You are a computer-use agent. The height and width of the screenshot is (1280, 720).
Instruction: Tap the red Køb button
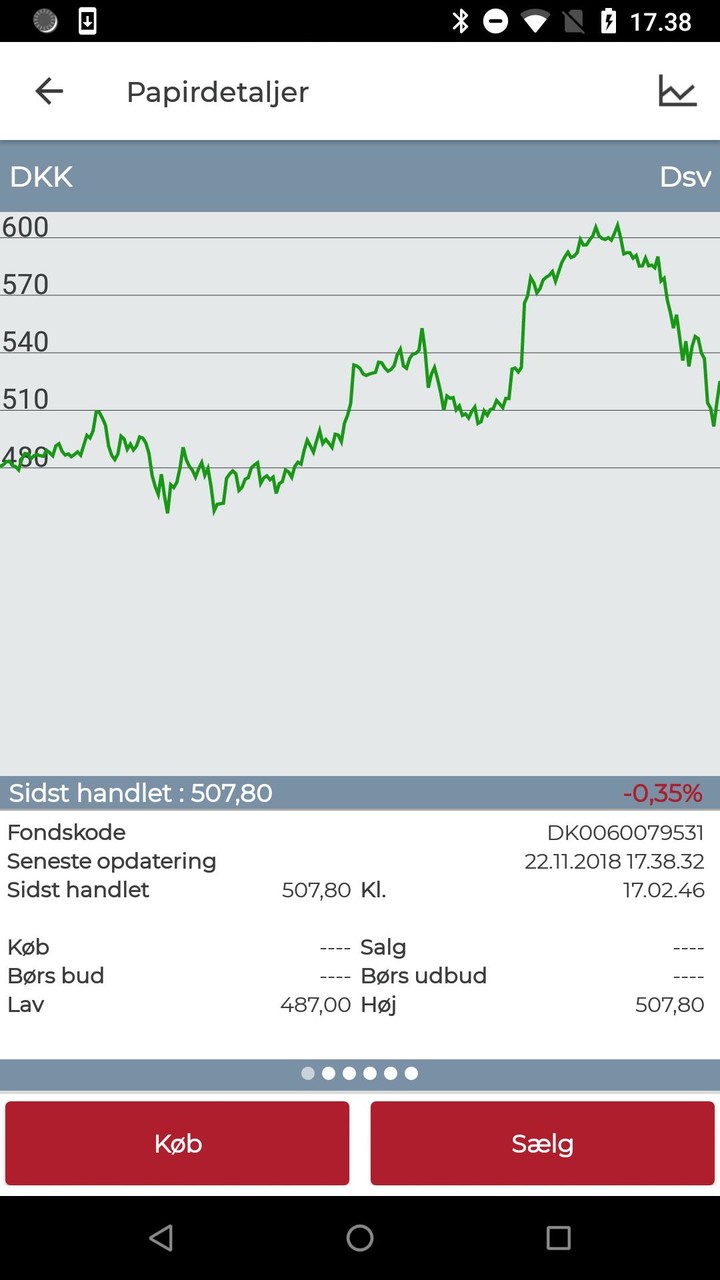coord(177,1142)
